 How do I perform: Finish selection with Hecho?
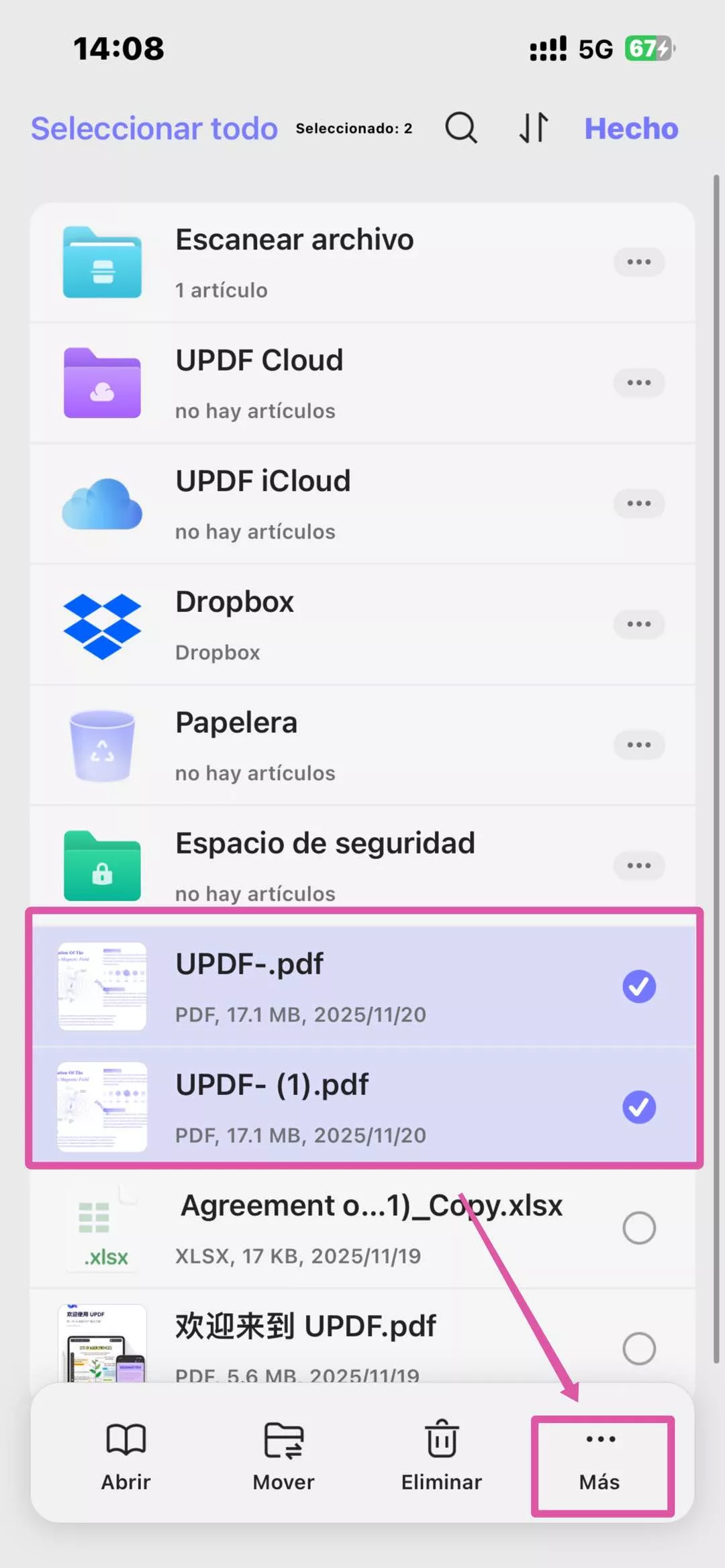(x=631, y=128)
